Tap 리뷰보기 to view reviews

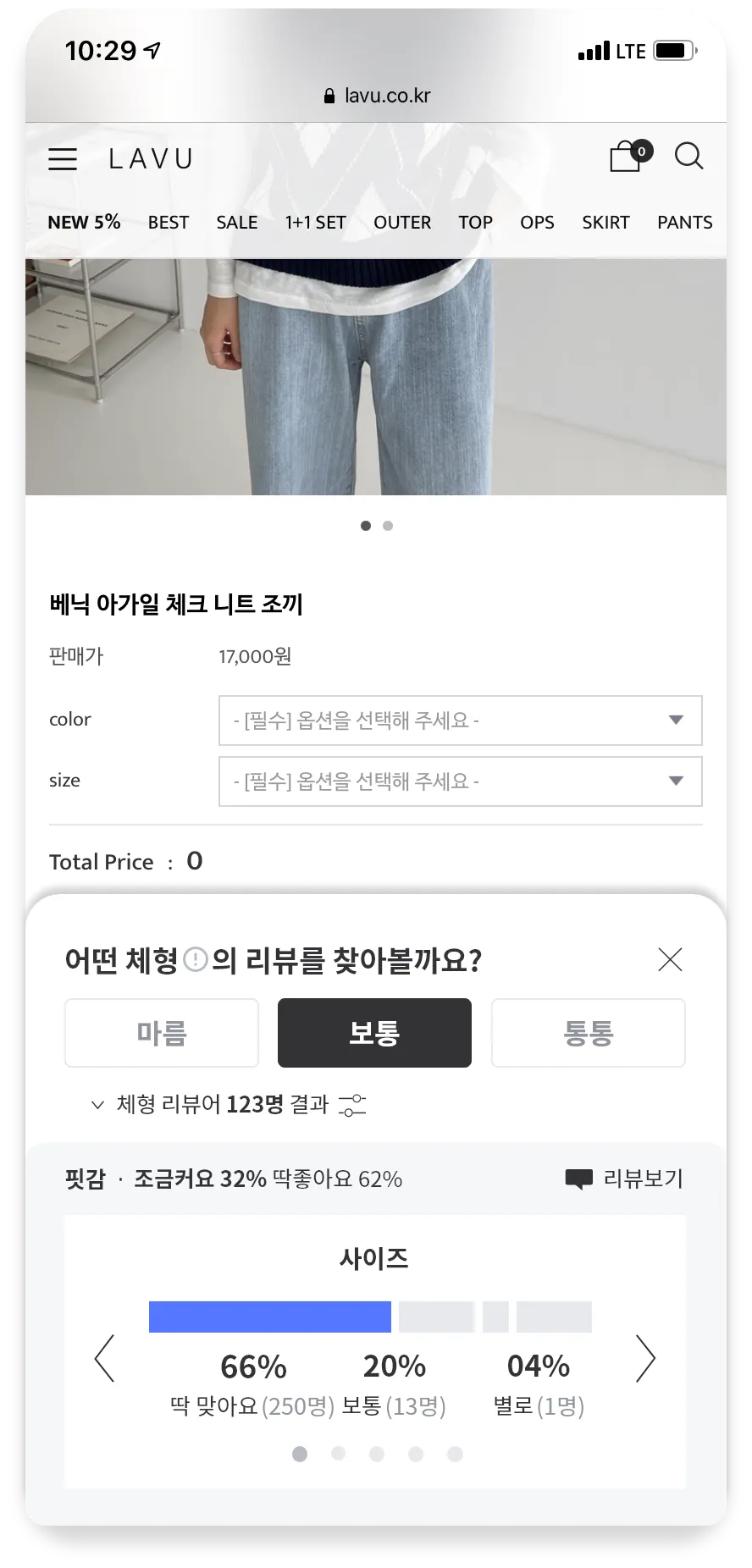624,1179
